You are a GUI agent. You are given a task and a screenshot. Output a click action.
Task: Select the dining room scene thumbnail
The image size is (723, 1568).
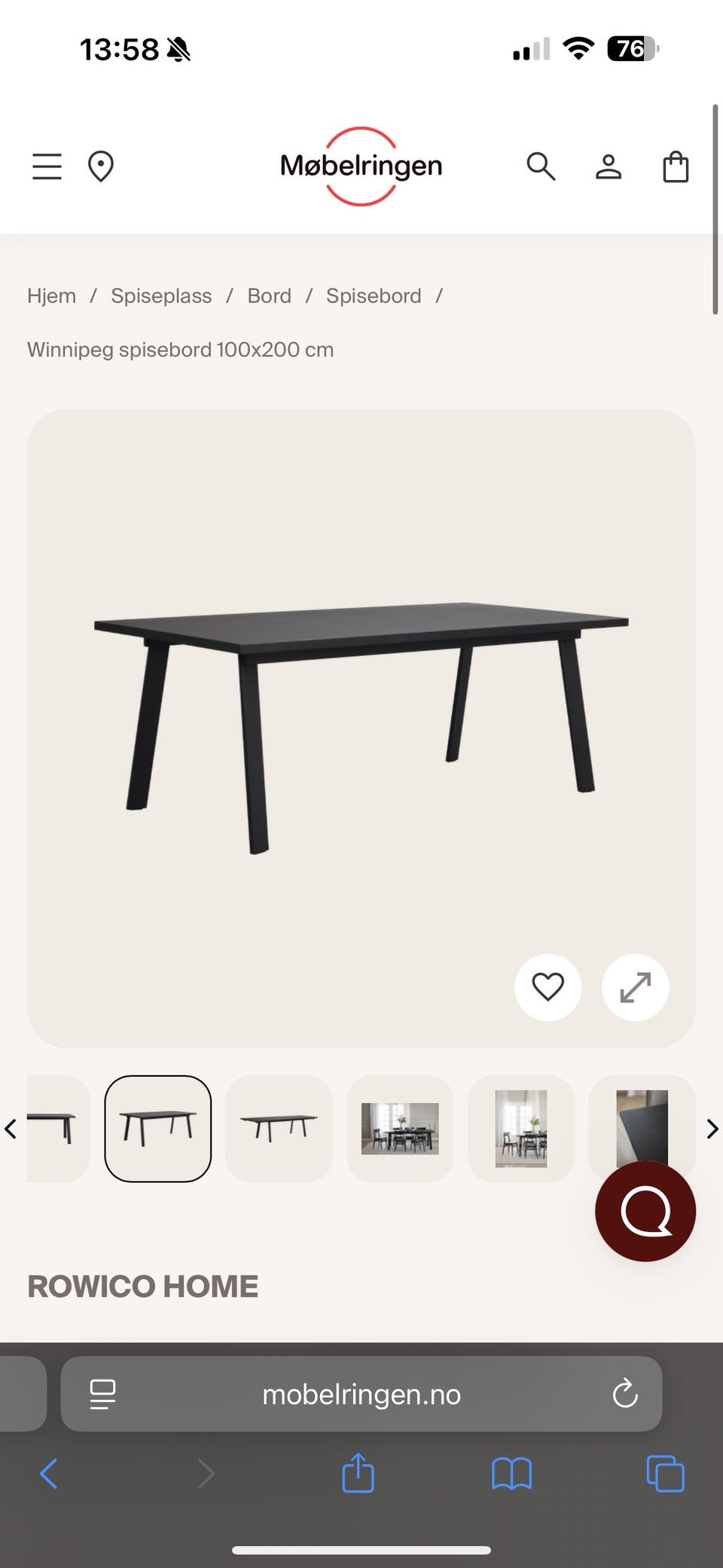400,1129
